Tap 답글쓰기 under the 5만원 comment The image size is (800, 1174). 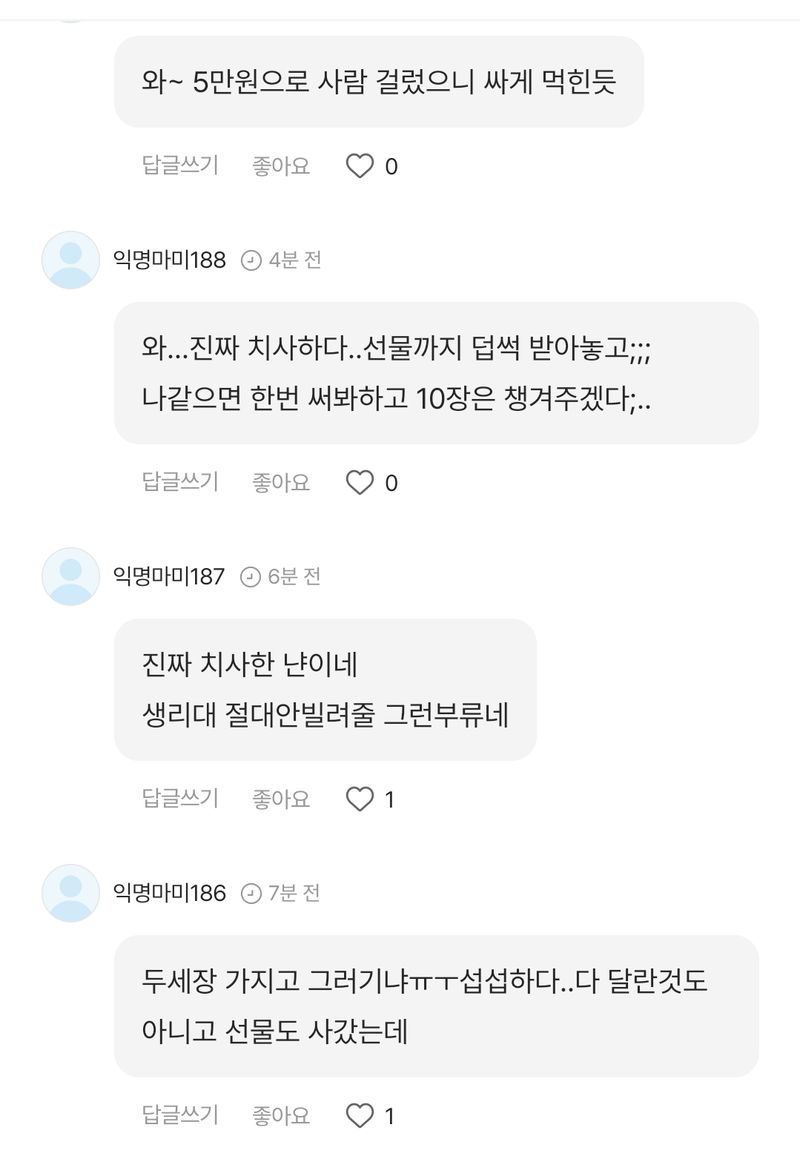(180, 166)
